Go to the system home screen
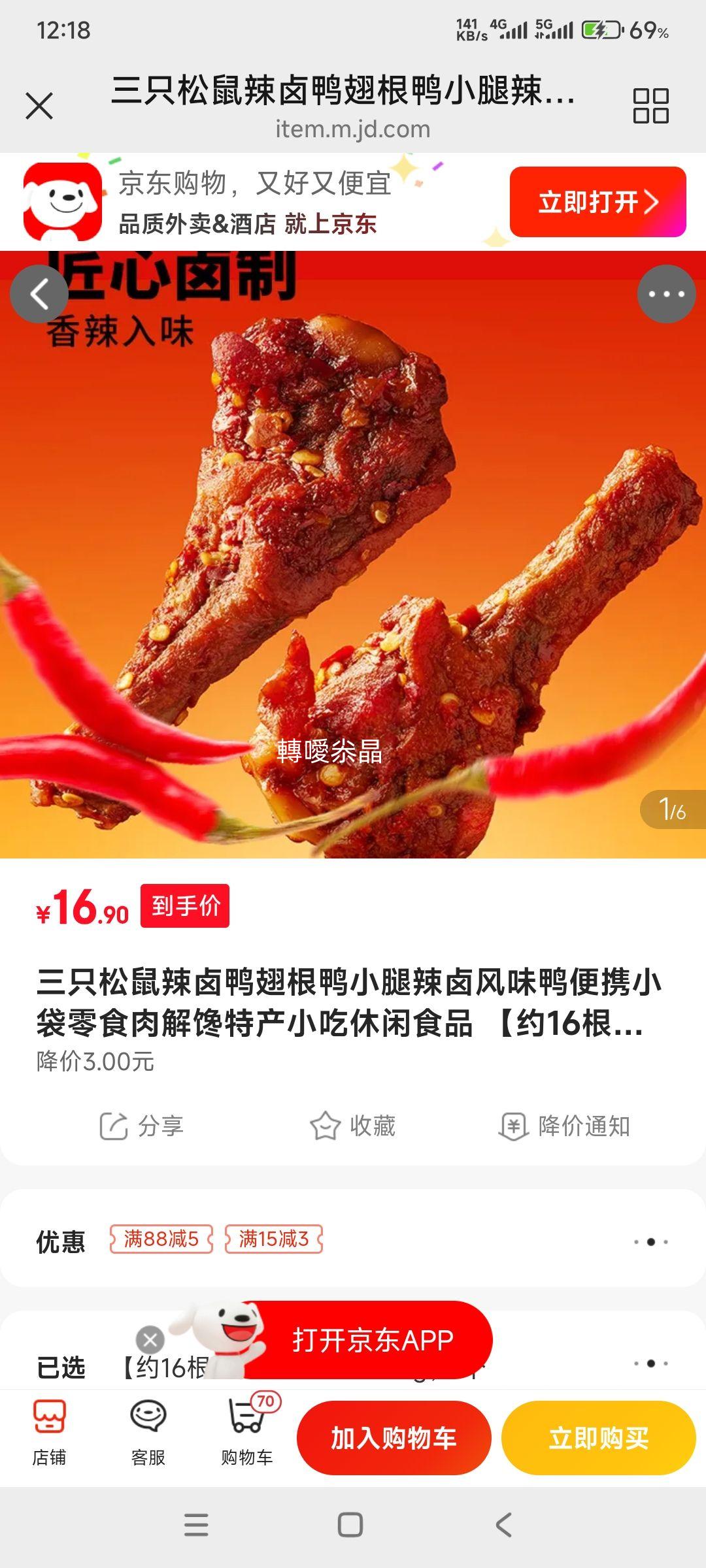The image size is (706, 1568). [350, 1526]
